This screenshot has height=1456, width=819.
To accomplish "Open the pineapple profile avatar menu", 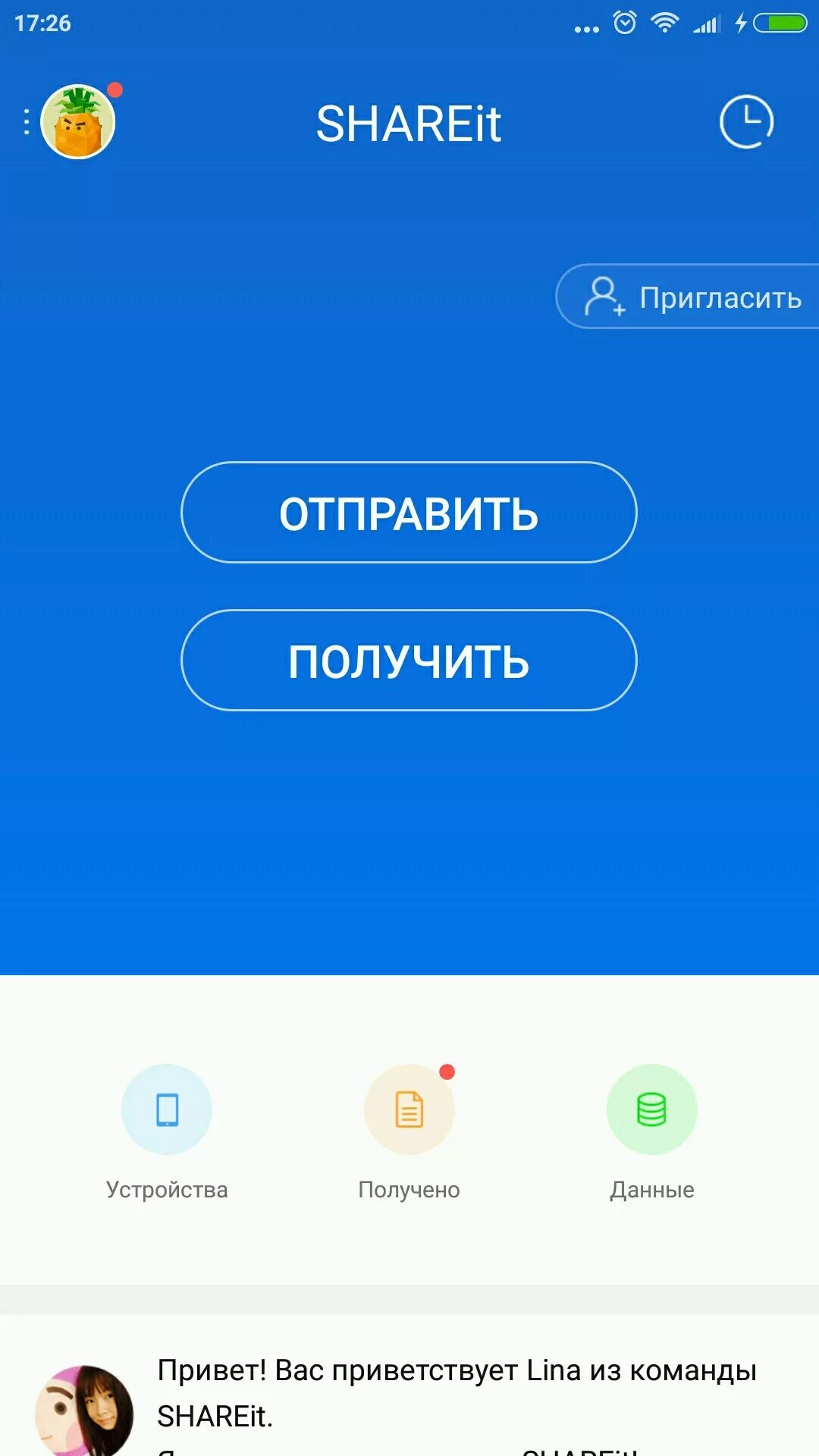I will point(77,122).
